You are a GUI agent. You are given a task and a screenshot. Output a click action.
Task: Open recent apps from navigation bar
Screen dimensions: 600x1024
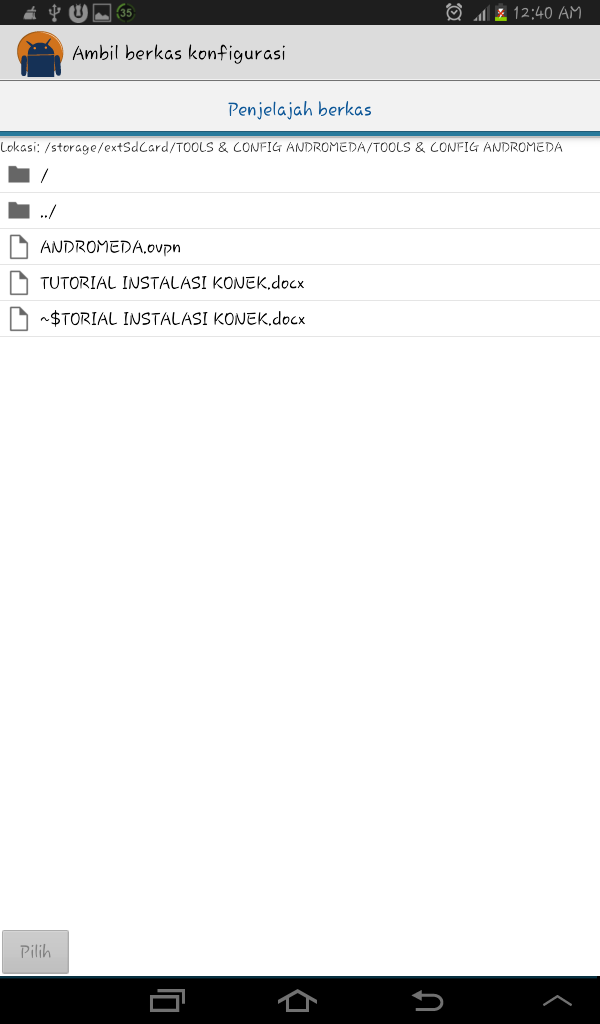coord(168,1000)
